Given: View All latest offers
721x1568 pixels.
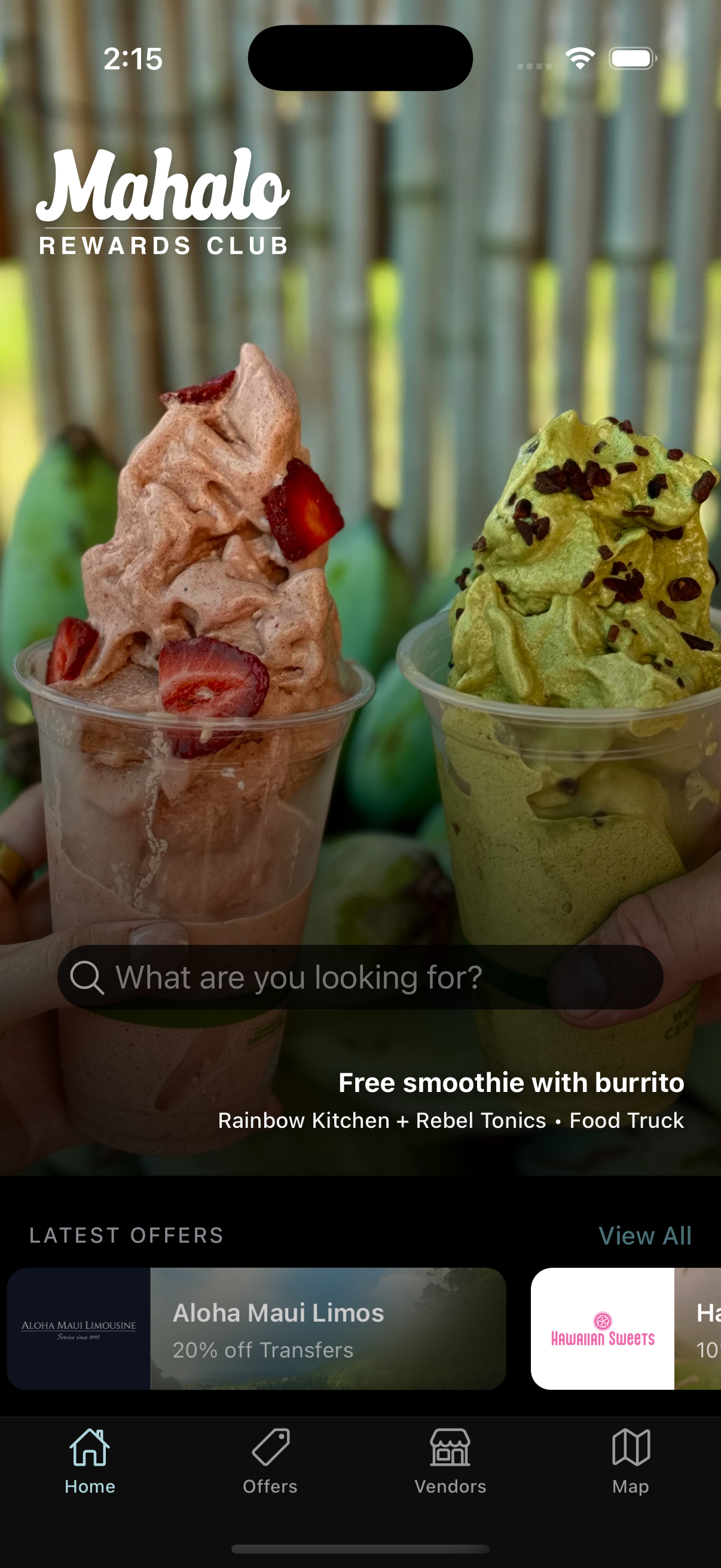Looking at the screenshot, I should coord(644,1236).
